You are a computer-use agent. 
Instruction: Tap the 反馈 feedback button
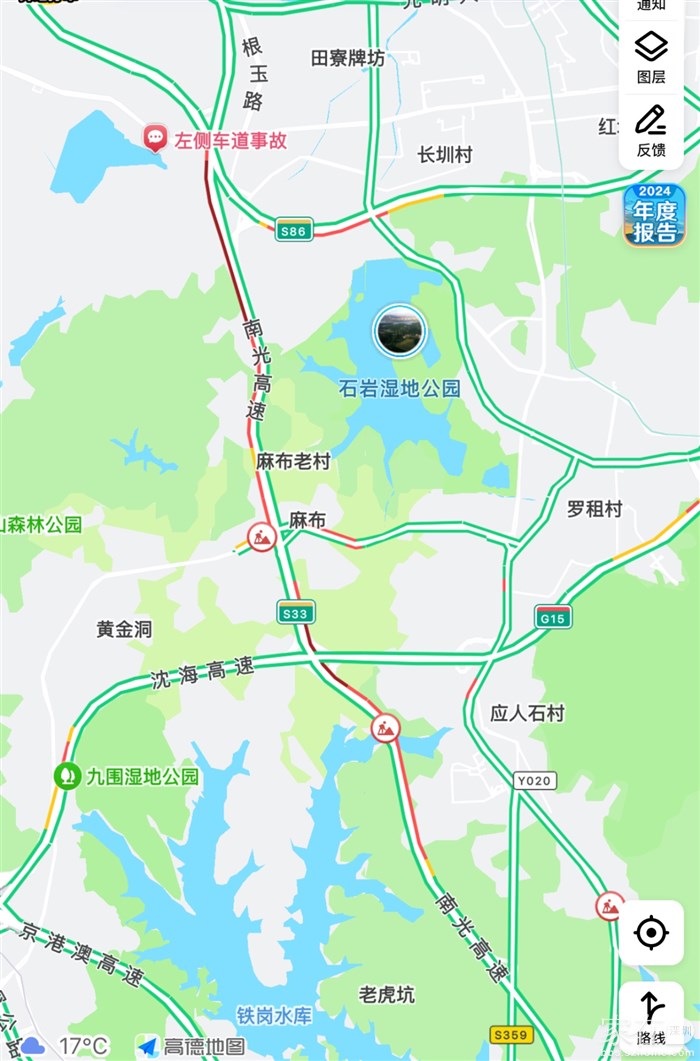(x=651, y=130)
